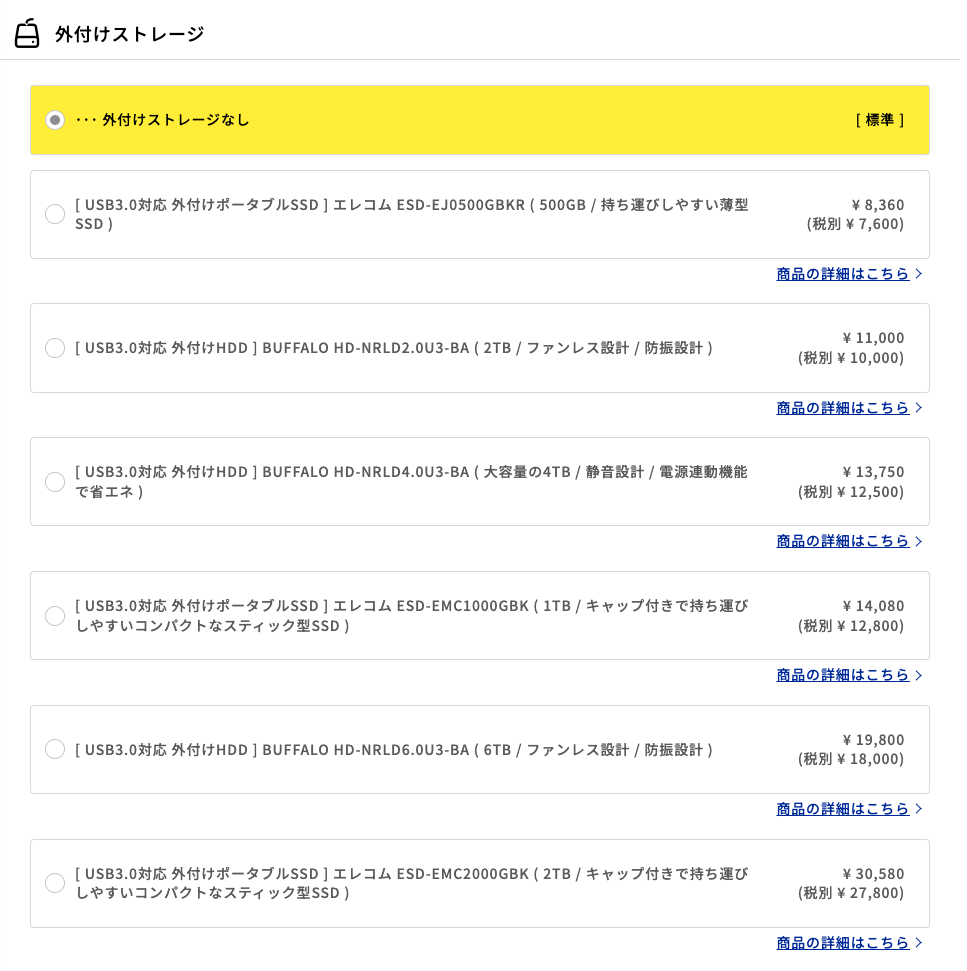Pick the Elecom ESD-EMC2000GBK 2TB SSD

point(55,883)
